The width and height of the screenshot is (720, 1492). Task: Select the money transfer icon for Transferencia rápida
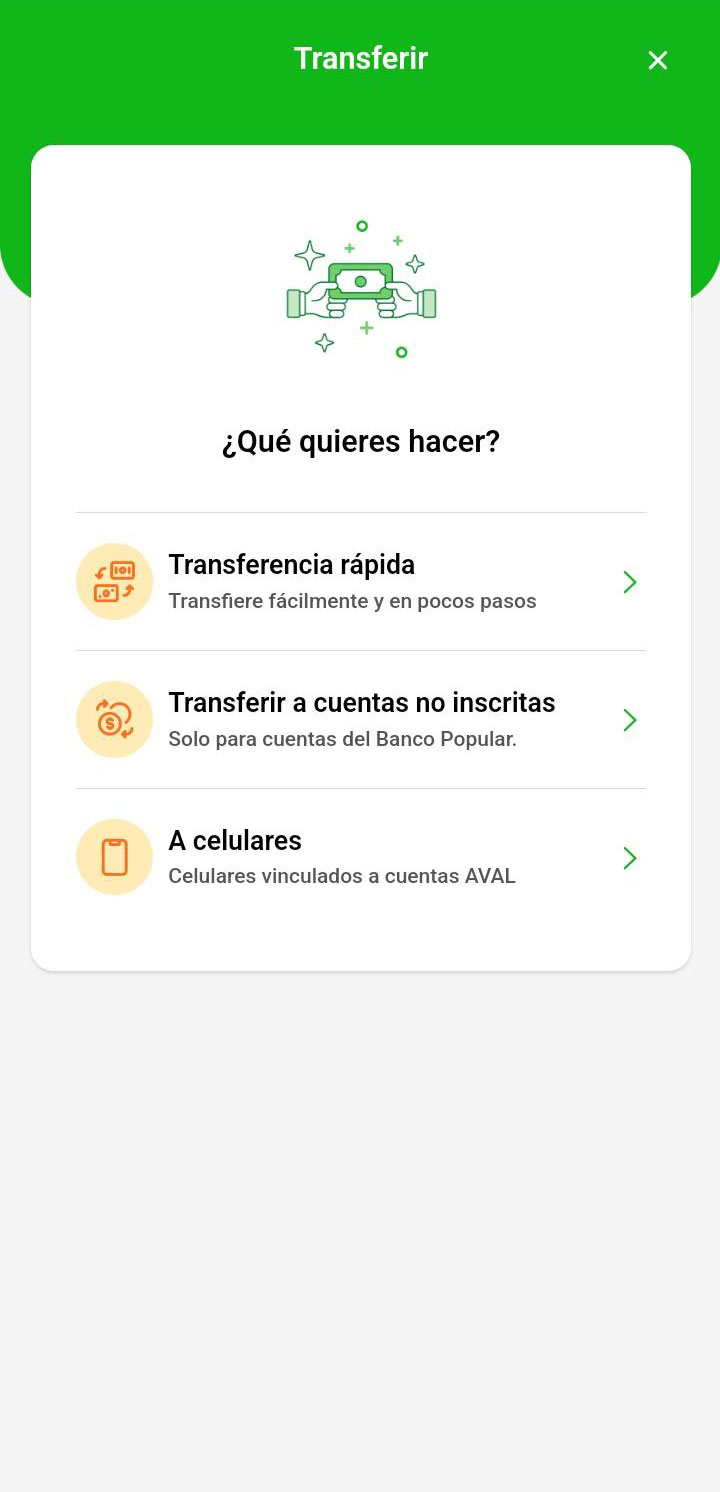coord(114,581)
